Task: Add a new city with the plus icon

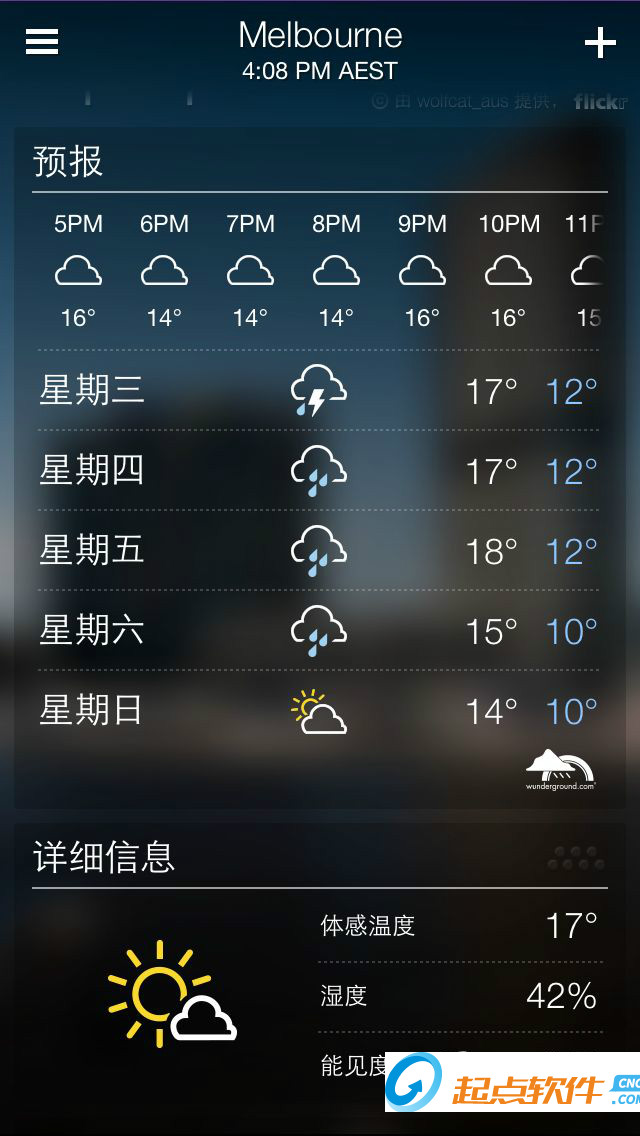Action: pos(599,43)
